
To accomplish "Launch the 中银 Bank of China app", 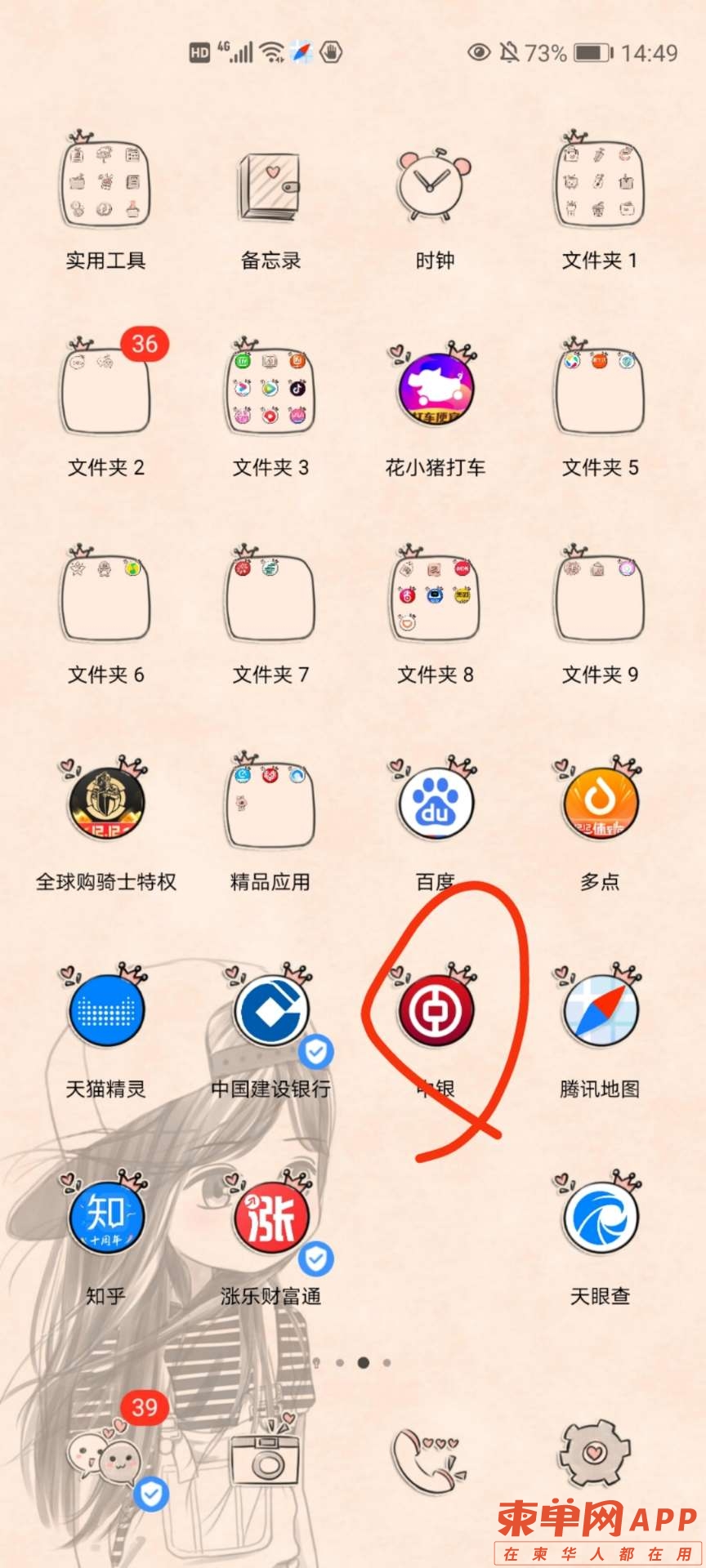I will (435, 1011).
